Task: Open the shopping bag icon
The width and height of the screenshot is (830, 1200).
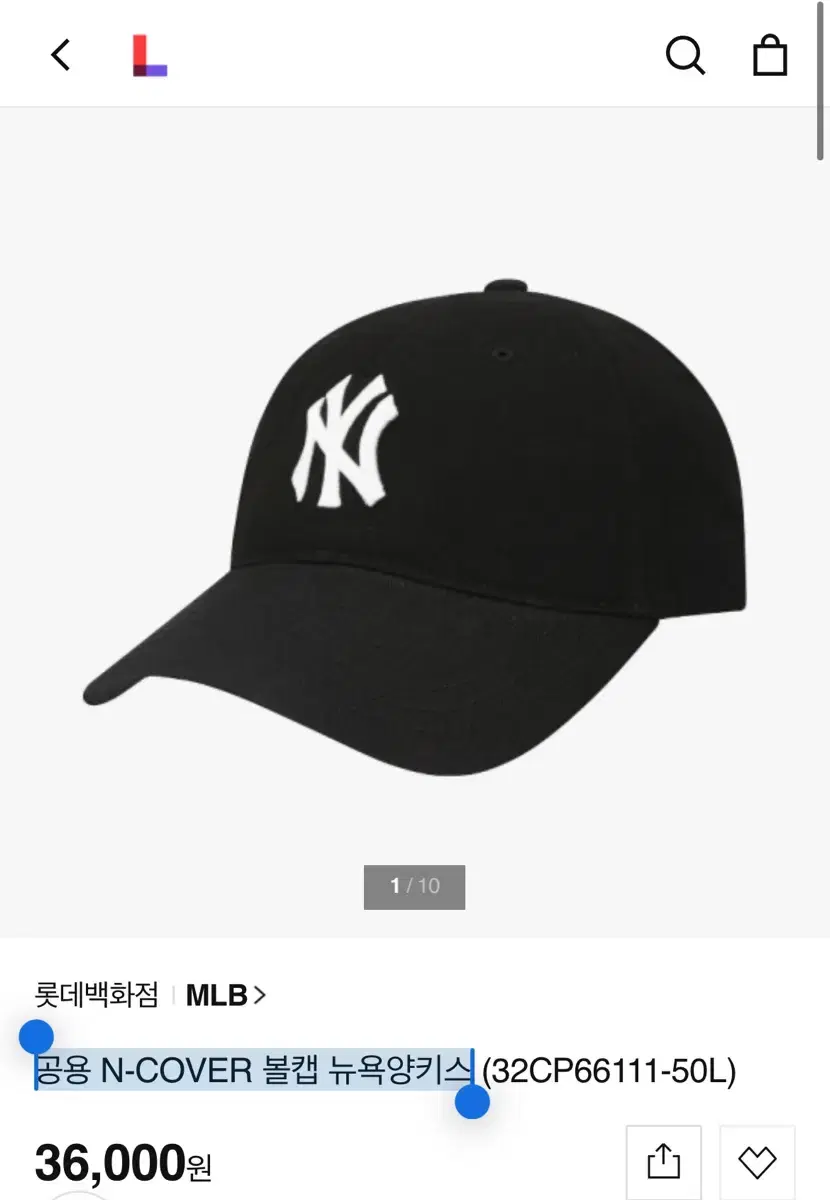Action: tap(769, 57)
